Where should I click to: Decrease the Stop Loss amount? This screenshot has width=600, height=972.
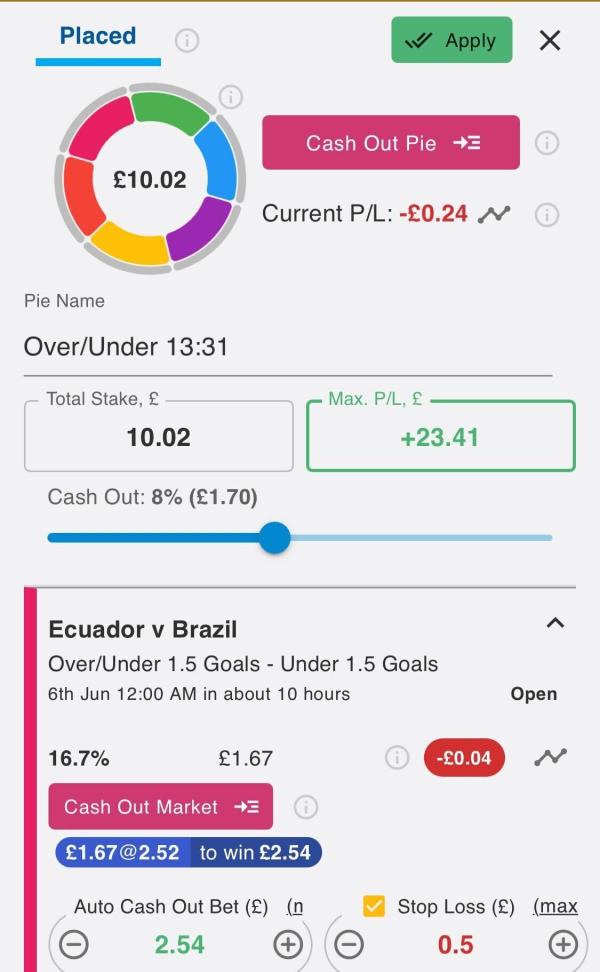pyautogui.click(x=349, y=944)
